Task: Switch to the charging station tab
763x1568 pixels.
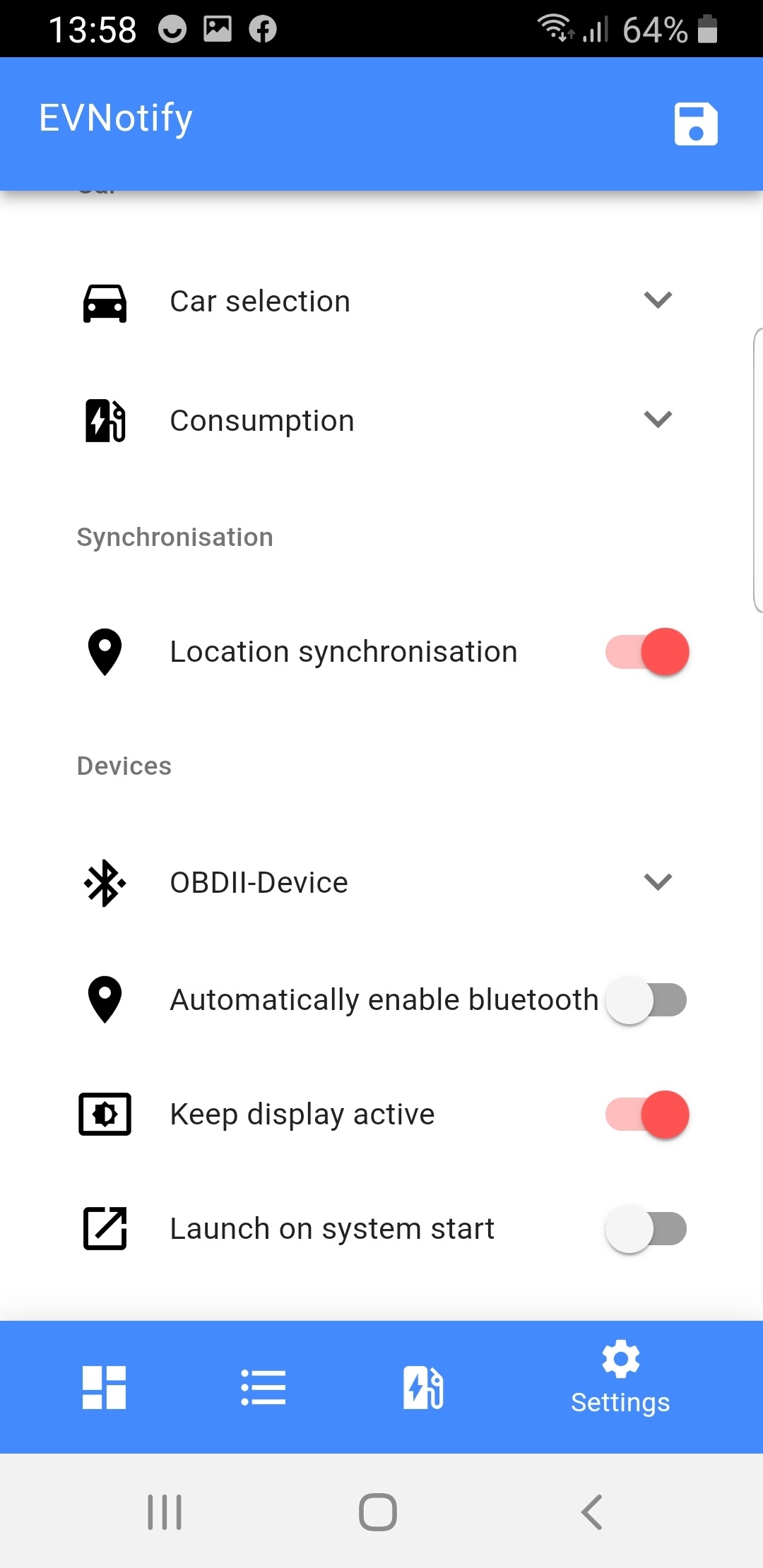Action: click(x=423, y=1387)
